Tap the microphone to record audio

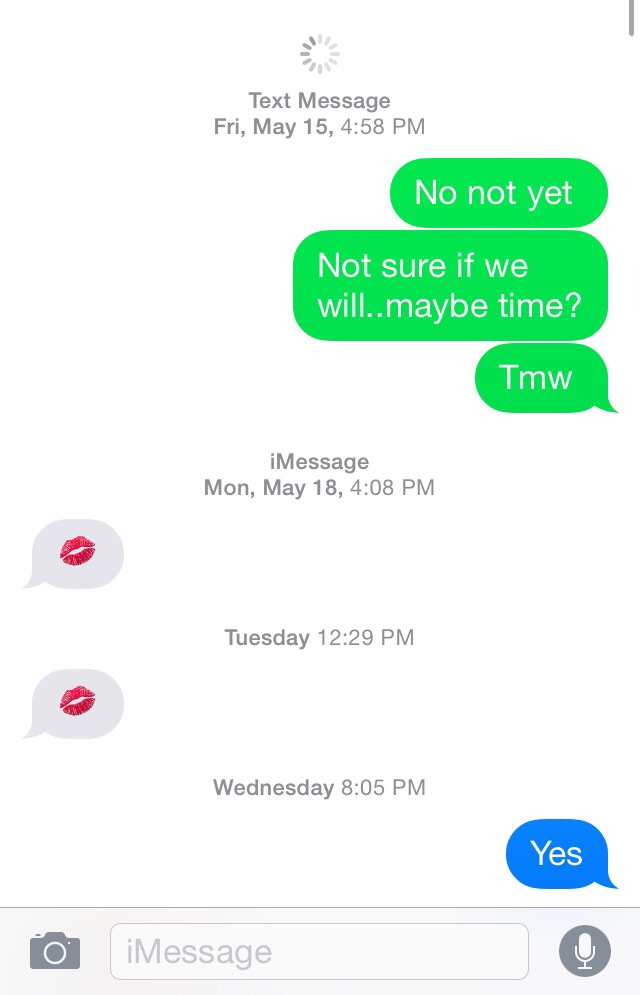[x=584, y=951]
